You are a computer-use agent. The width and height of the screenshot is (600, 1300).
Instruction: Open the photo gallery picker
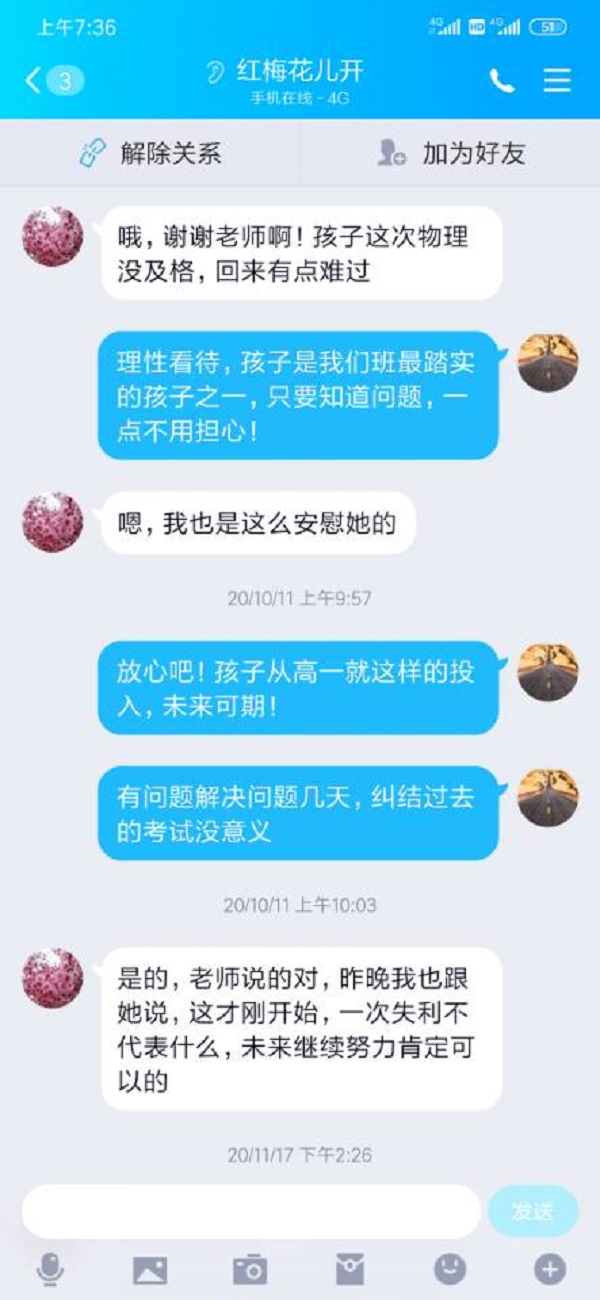pos(150,1270)
